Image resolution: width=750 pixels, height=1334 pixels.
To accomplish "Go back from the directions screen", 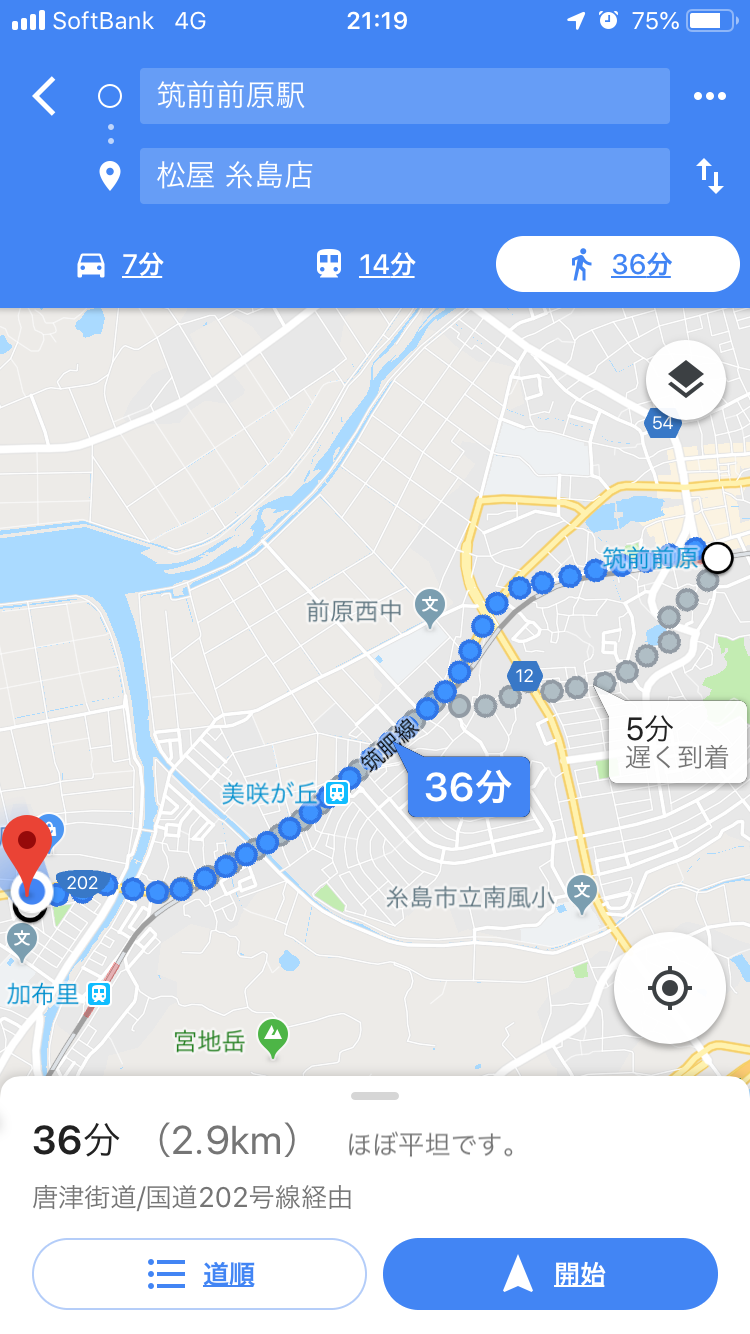I will [x=44, y=97].
